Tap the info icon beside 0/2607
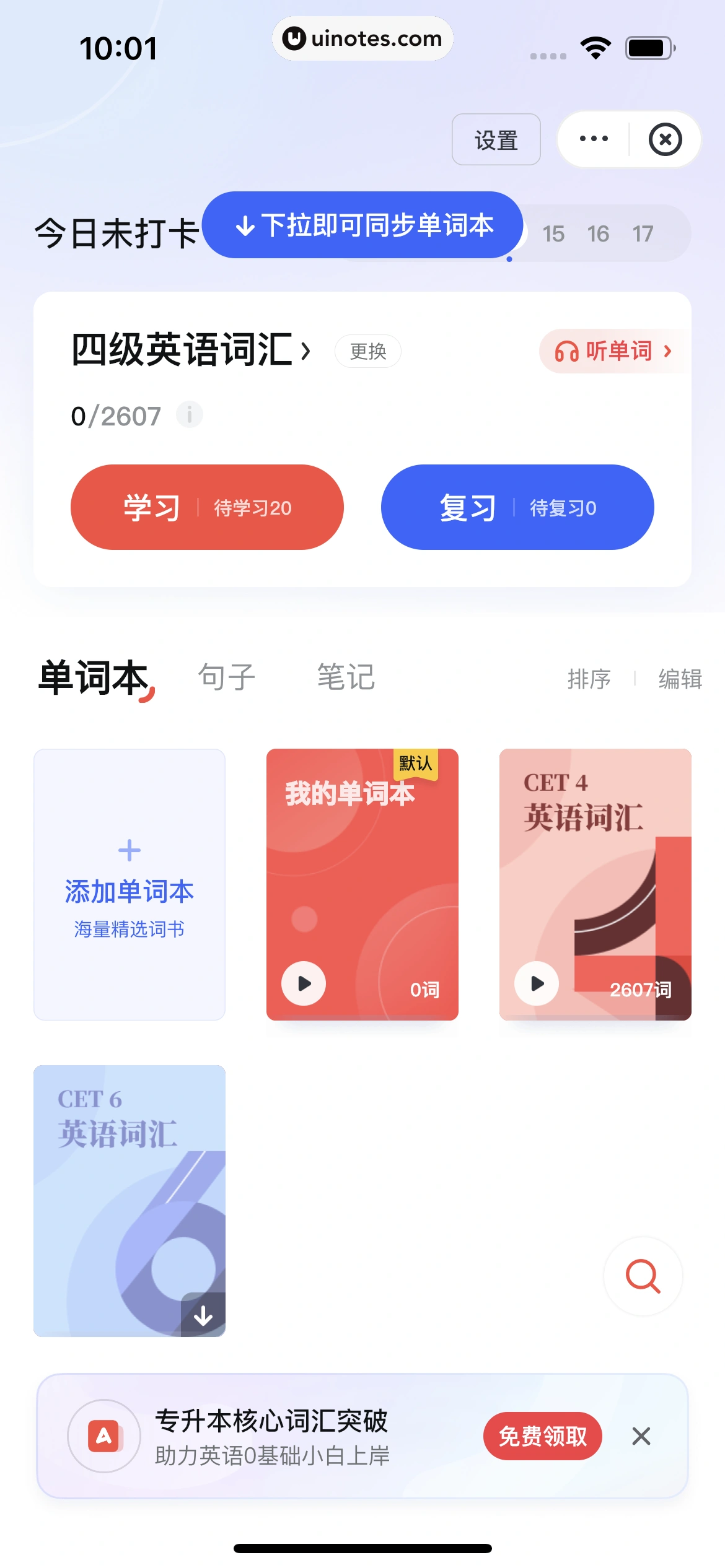Image resolution: width=725 pixels, height=1568 pixels. point(190,416)
